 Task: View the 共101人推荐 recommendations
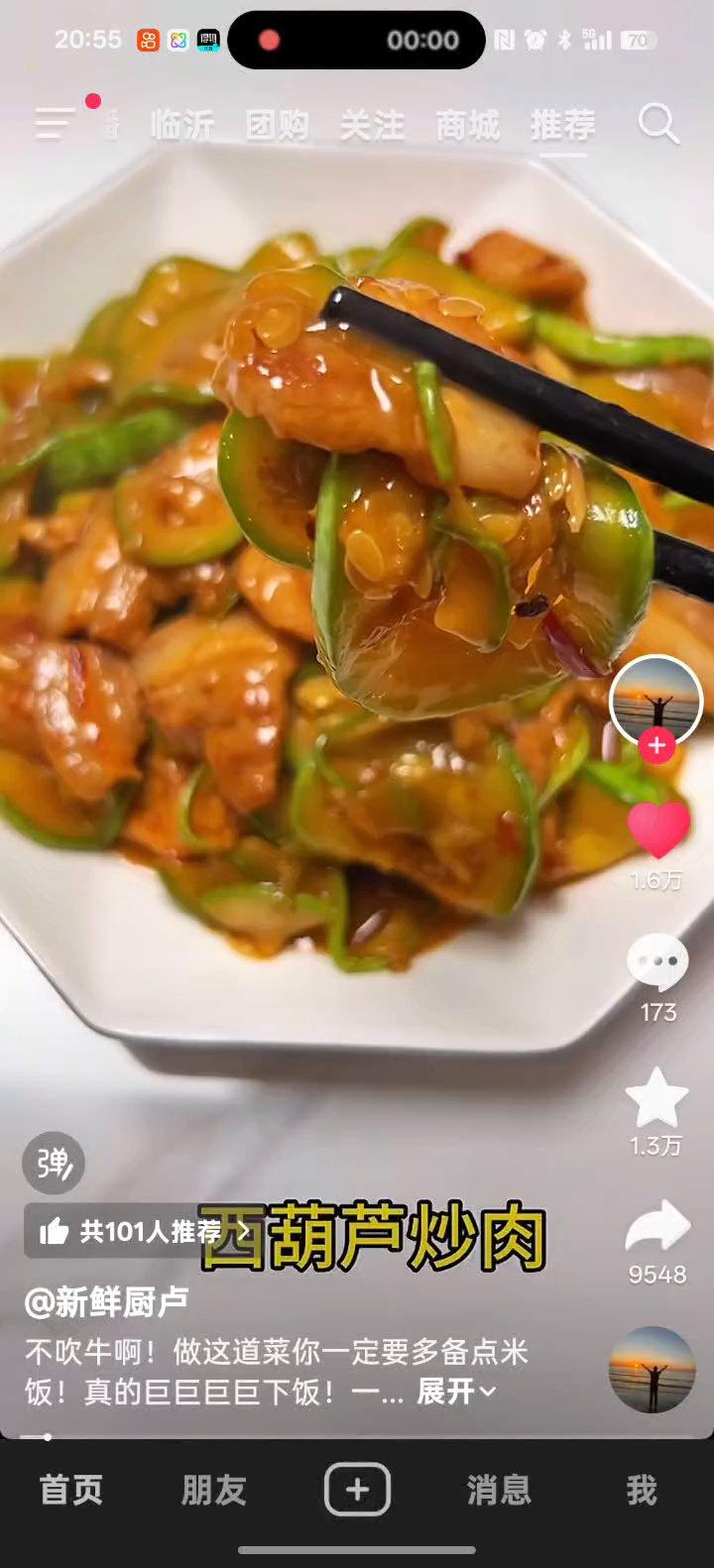click(139, 1232)
